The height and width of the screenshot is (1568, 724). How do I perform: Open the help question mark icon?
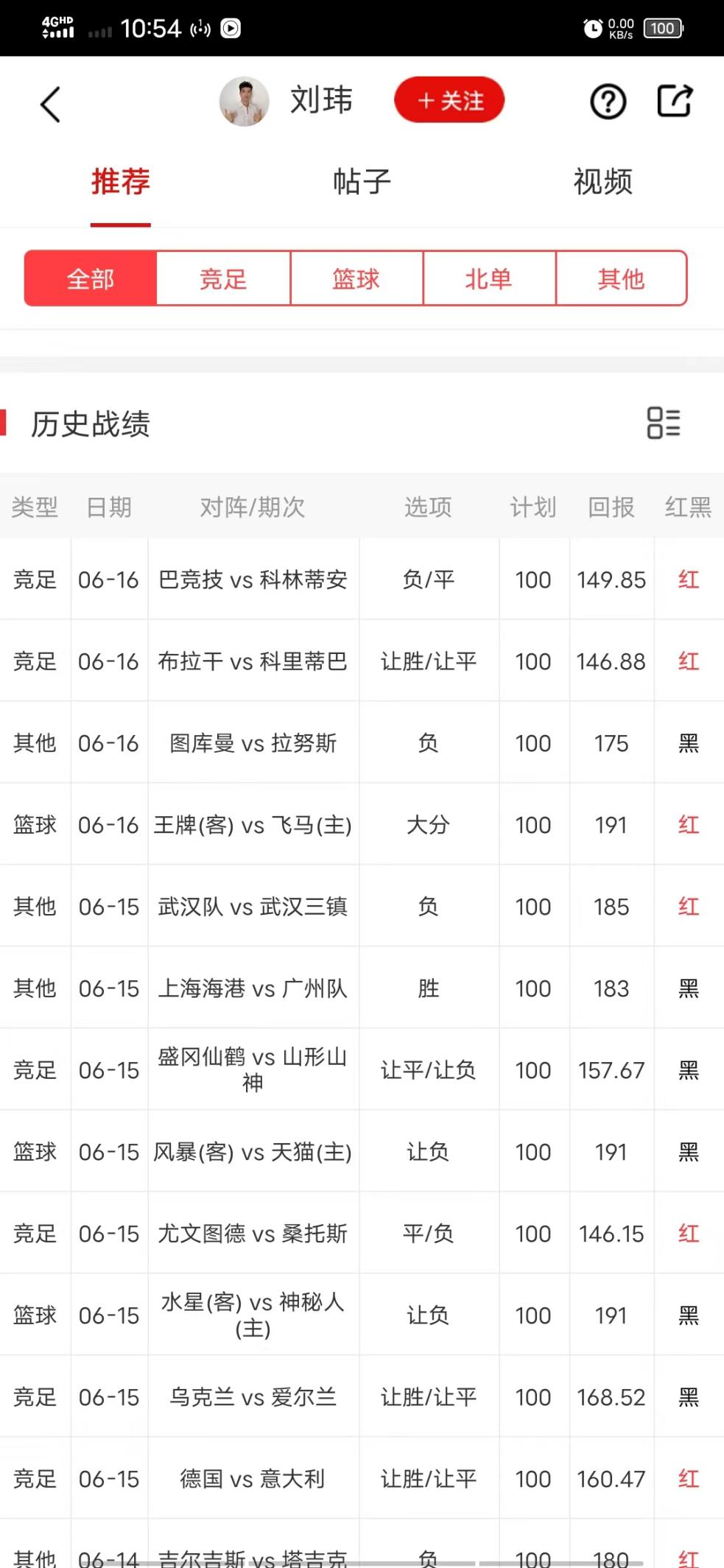pyautogui.click(x=608, y=102)
